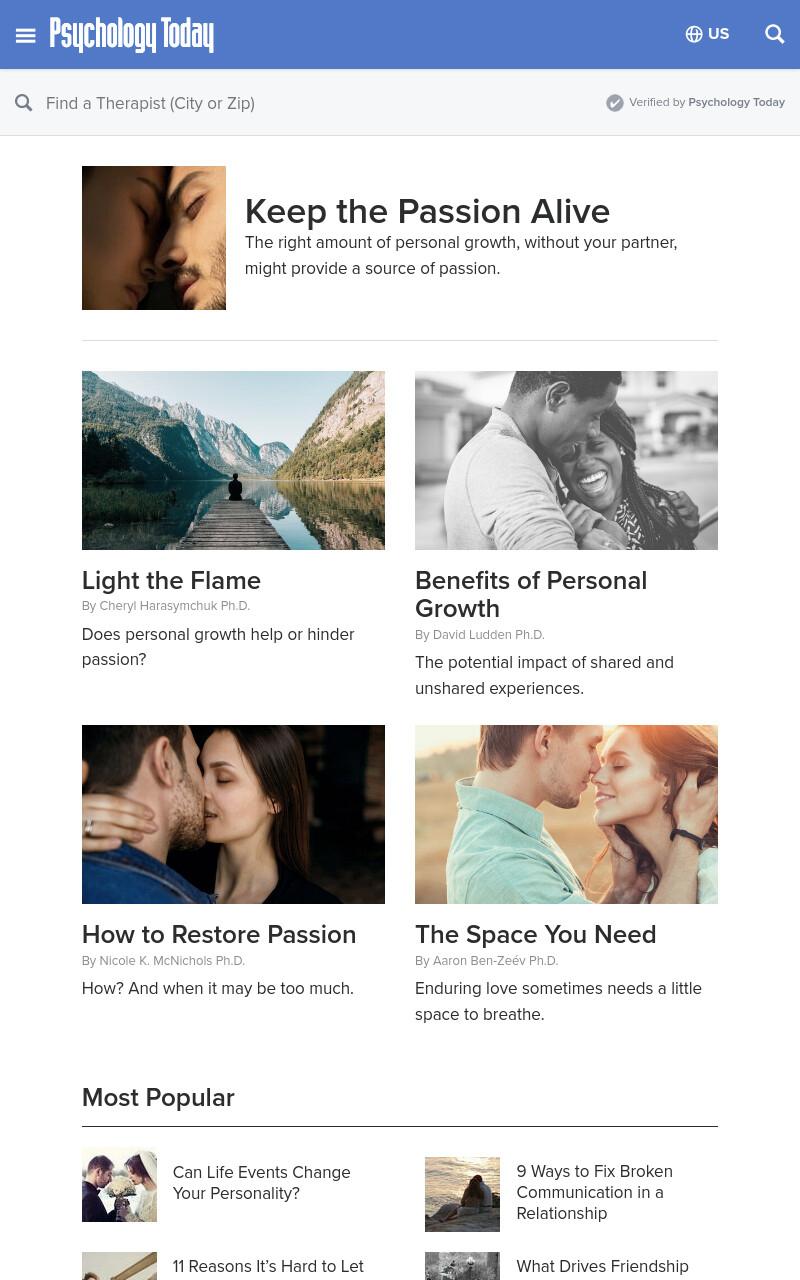The image size is (800, 1280).
Task: View author Cheryl Harasymchuk Ph.D.
Action: pyautogui.click(x=174, y=606)
